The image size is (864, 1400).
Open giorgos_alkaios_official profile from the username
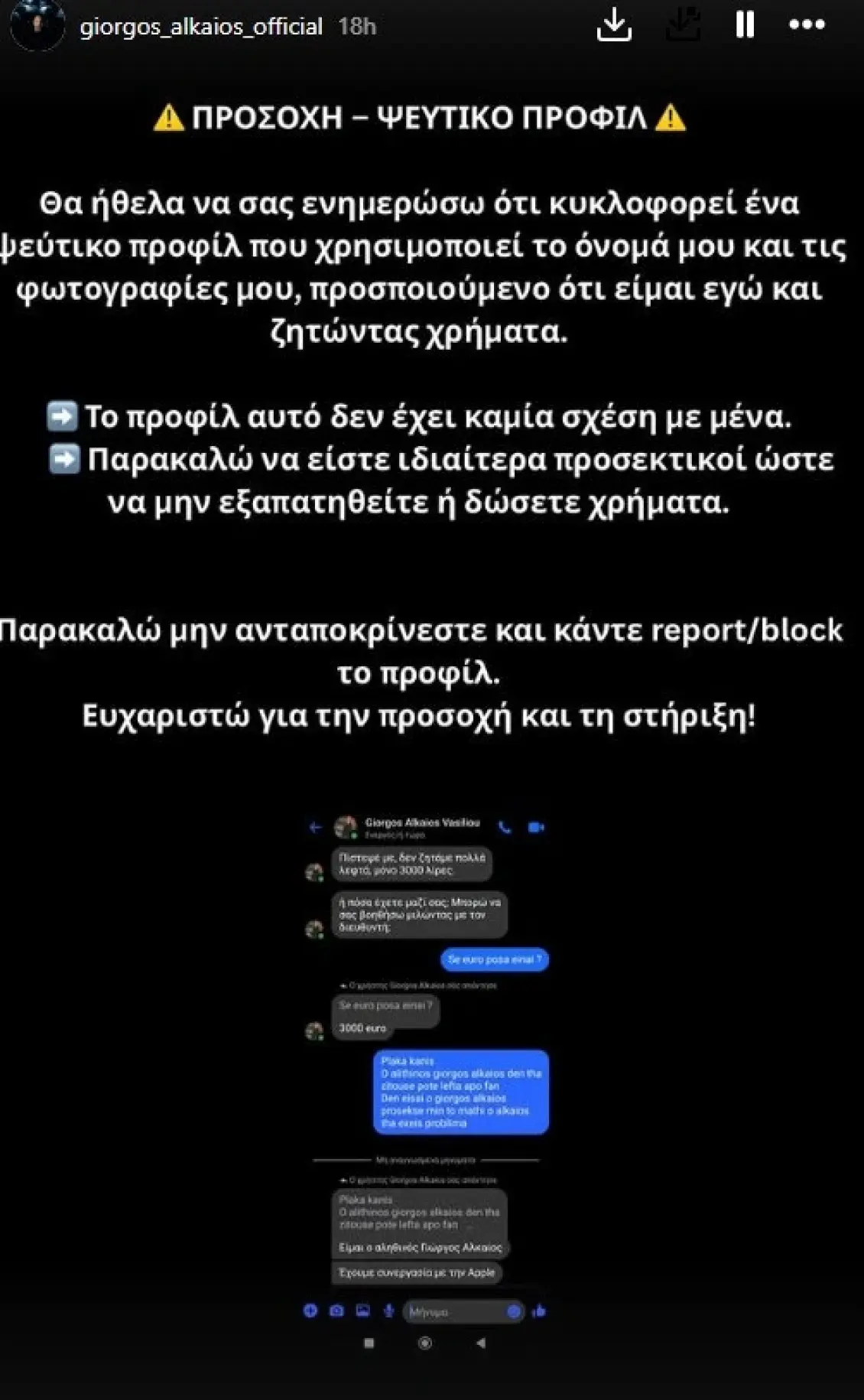point(201,27)
